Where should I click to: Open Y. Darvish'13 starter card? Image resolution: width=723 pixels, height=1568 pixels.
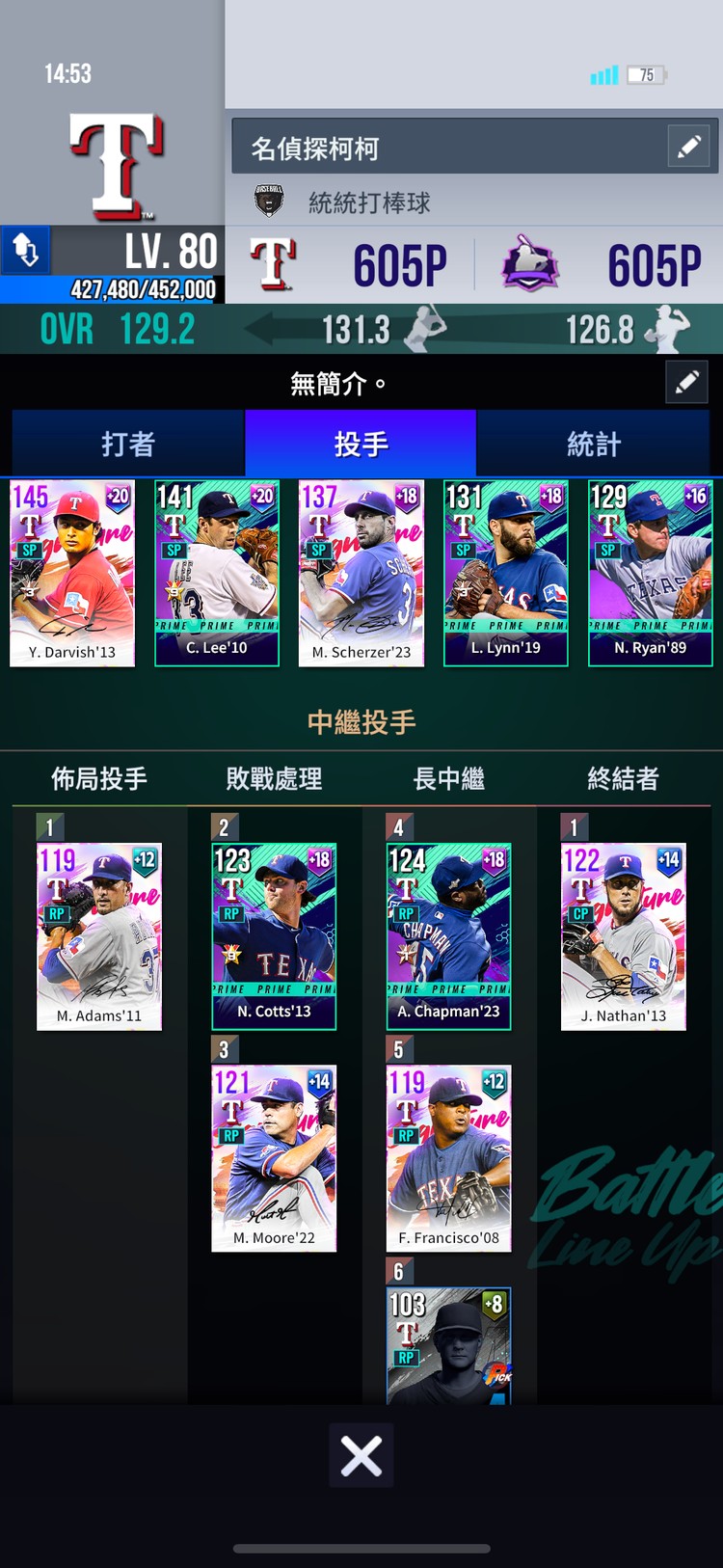(72, 573)
